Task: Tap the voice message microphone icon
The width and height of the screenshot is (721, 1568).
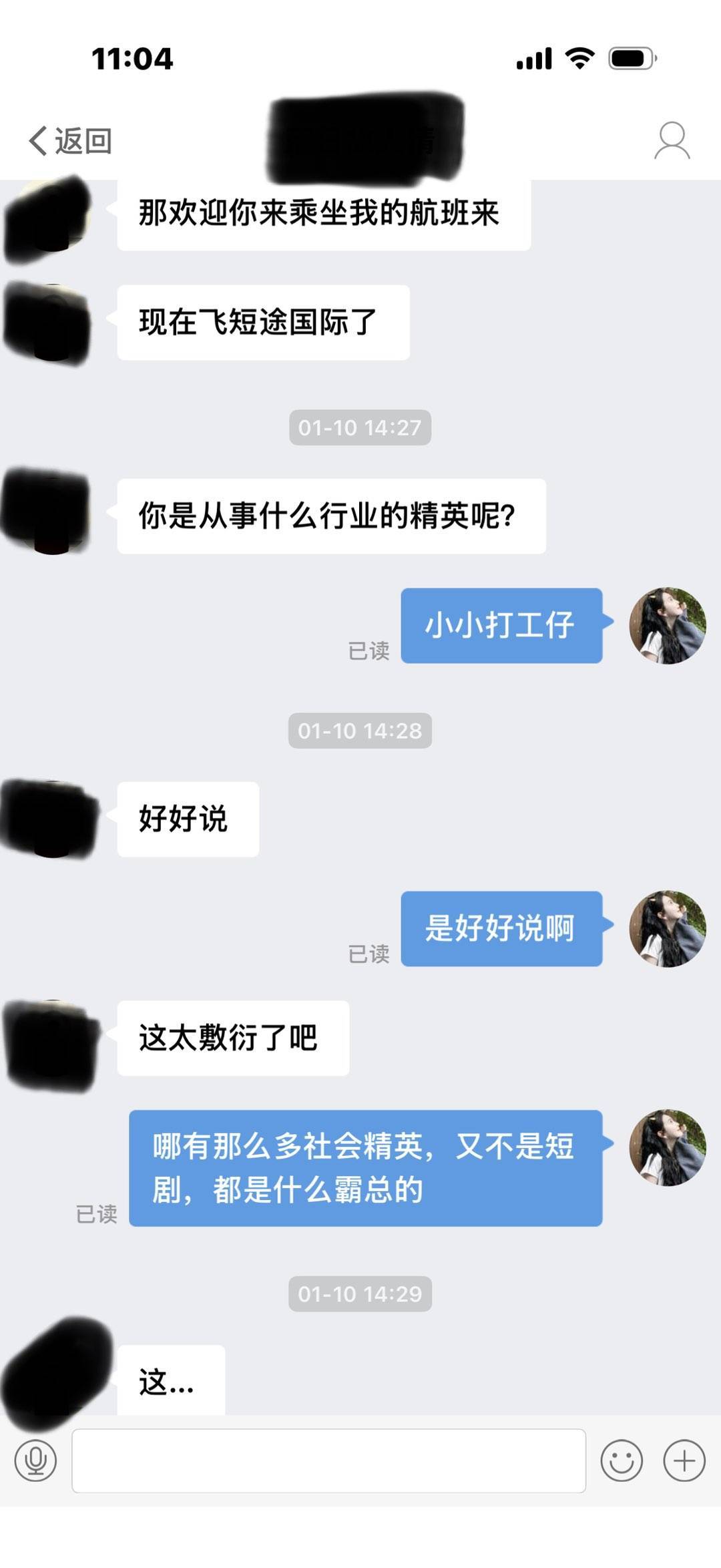Action: pyautogui.click(x=35, y=1460)
